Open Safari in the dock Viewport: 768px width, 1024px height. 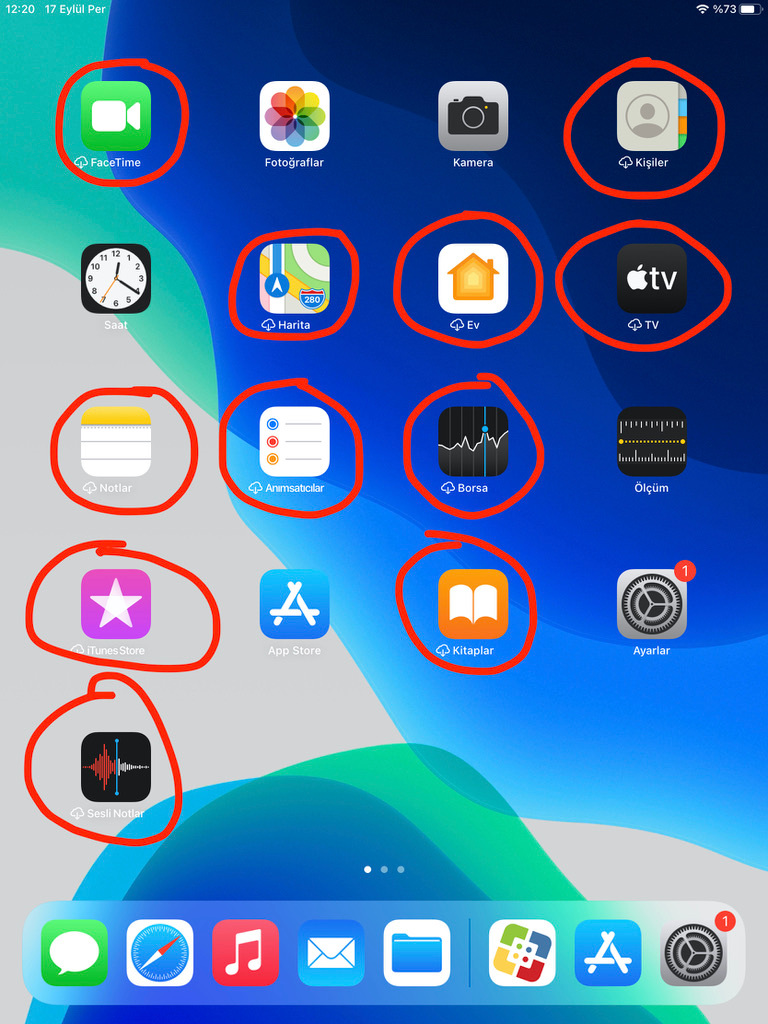[160, 953]
